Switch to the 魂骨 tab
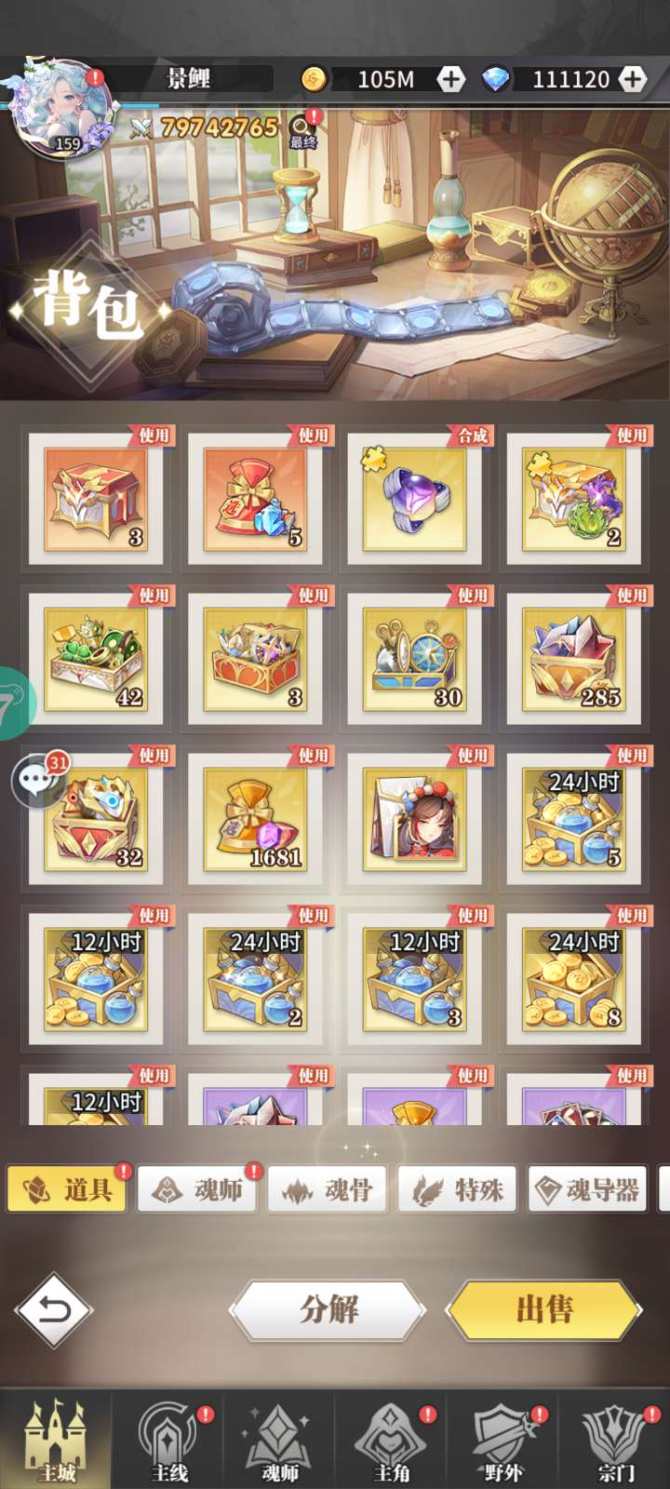Viewport: 670px width, 1489px height. (x=327, y=1190)
